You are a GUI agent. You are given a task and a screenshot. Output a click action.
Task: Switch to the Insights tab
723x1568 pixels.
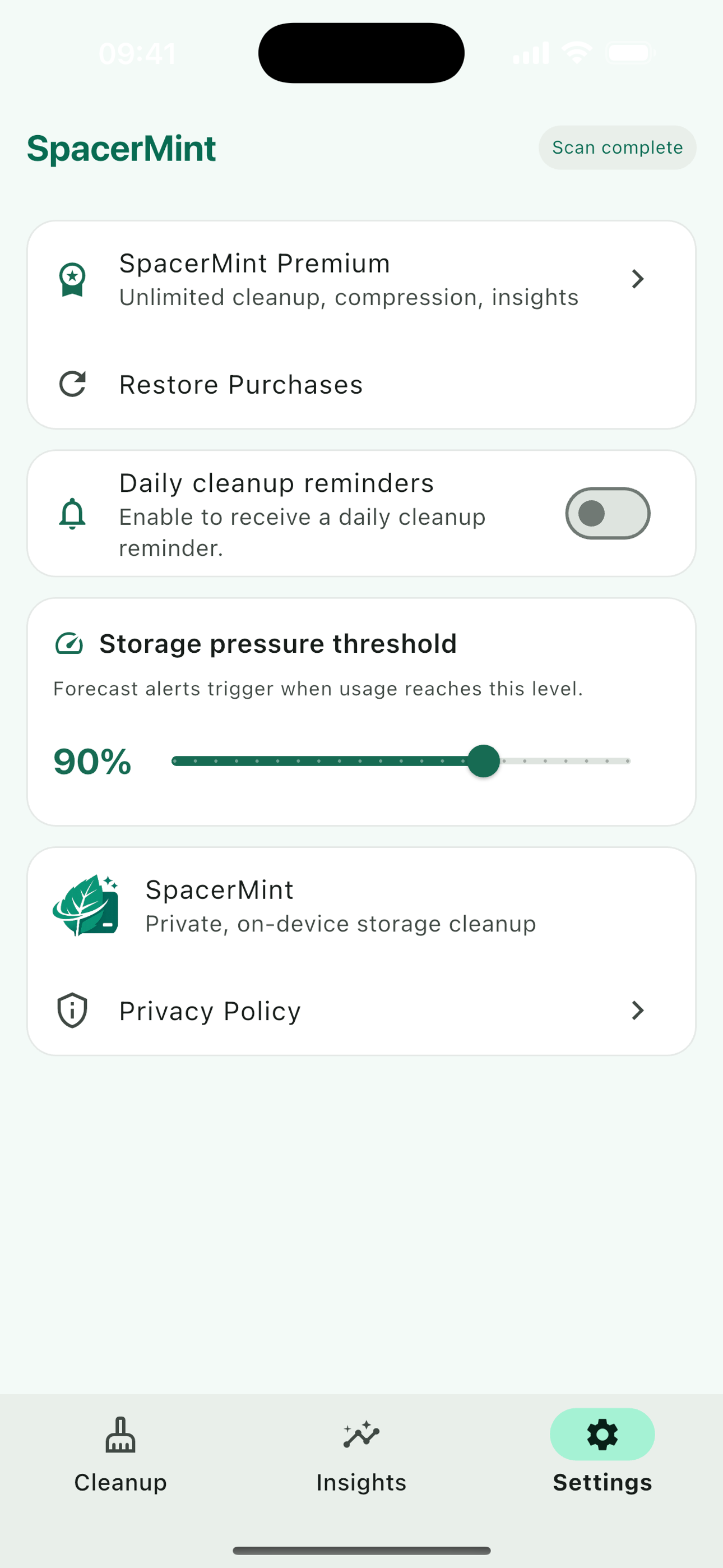361,1455
